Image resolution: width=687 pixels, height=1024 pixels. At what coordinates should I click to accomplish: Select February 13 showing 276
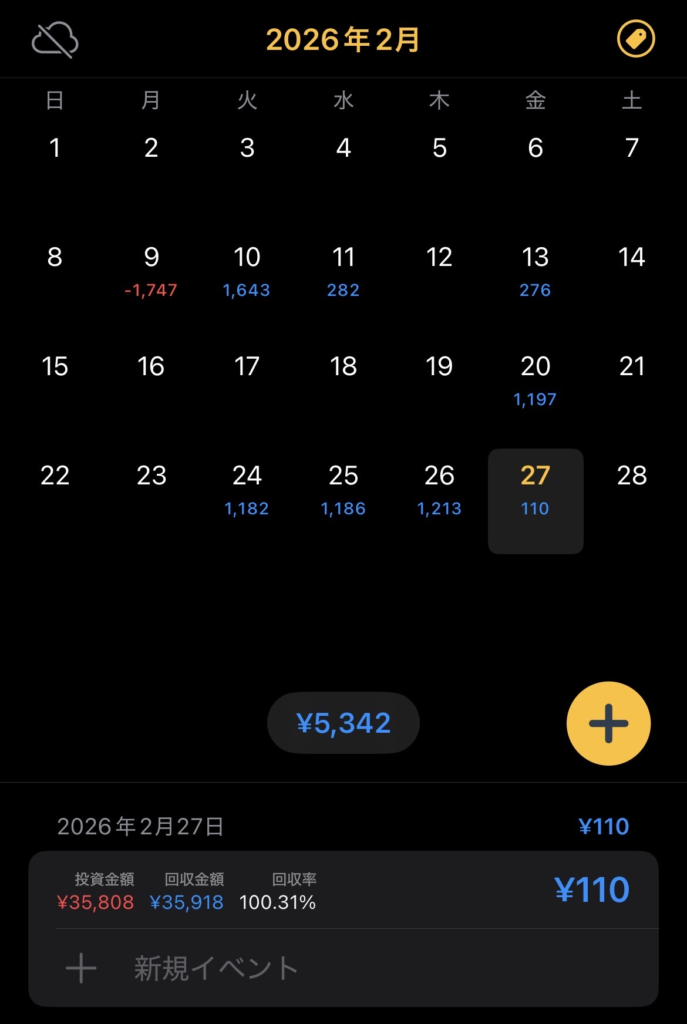(535, 270)
